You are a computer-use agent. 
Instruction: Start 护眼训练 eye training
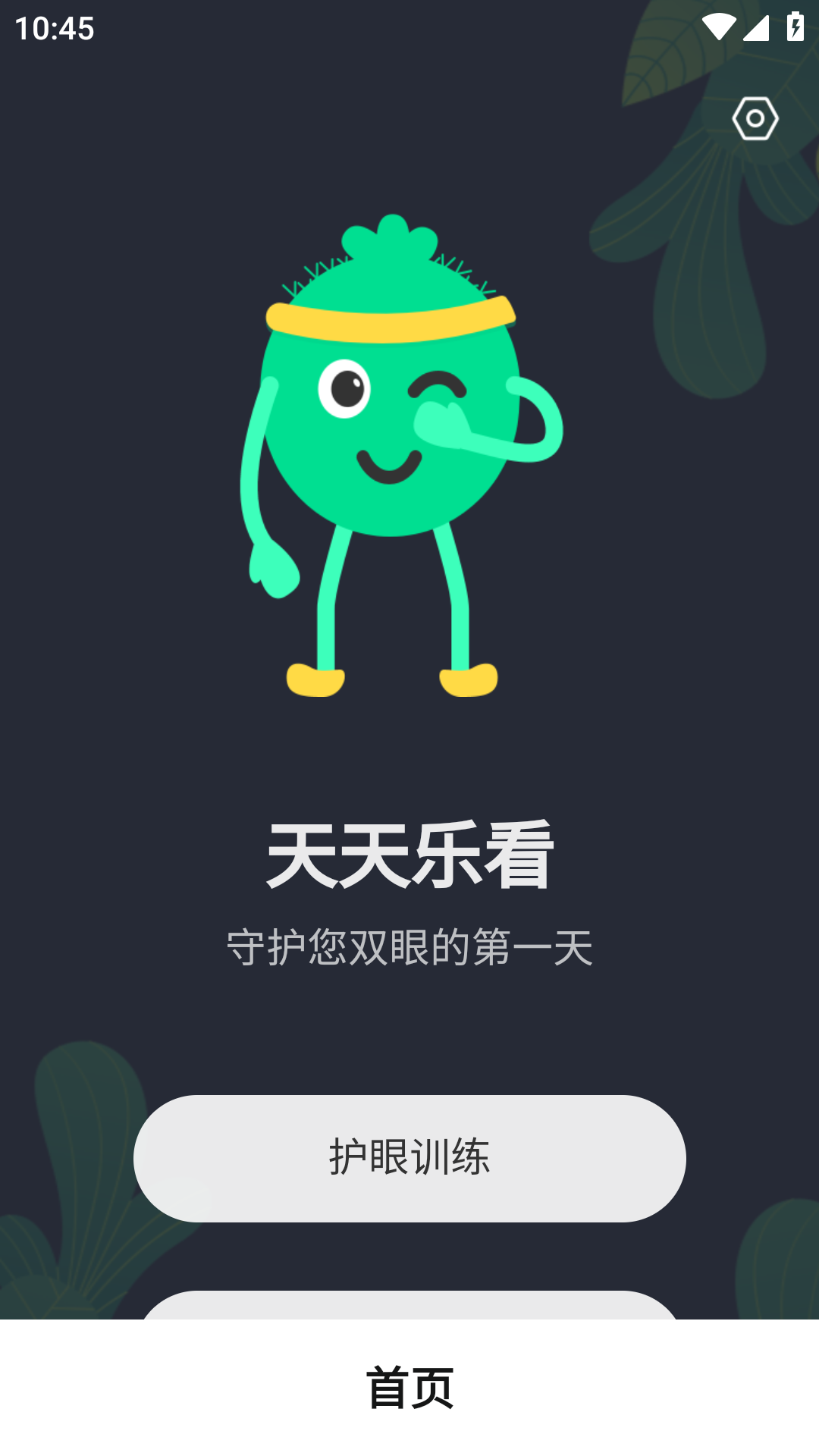409,1158
